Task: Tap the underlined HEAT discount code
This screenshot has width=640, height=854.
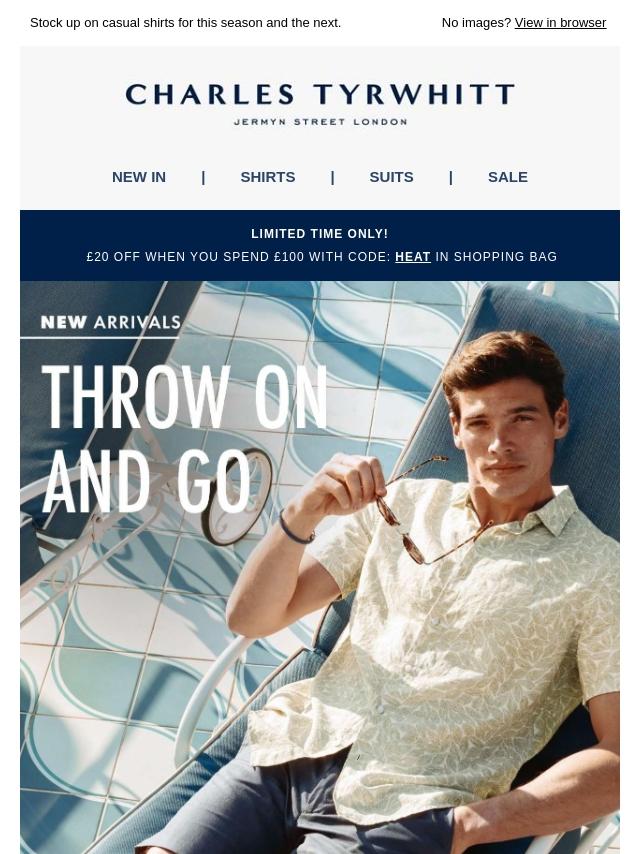Action: click(x=413, y=257)
